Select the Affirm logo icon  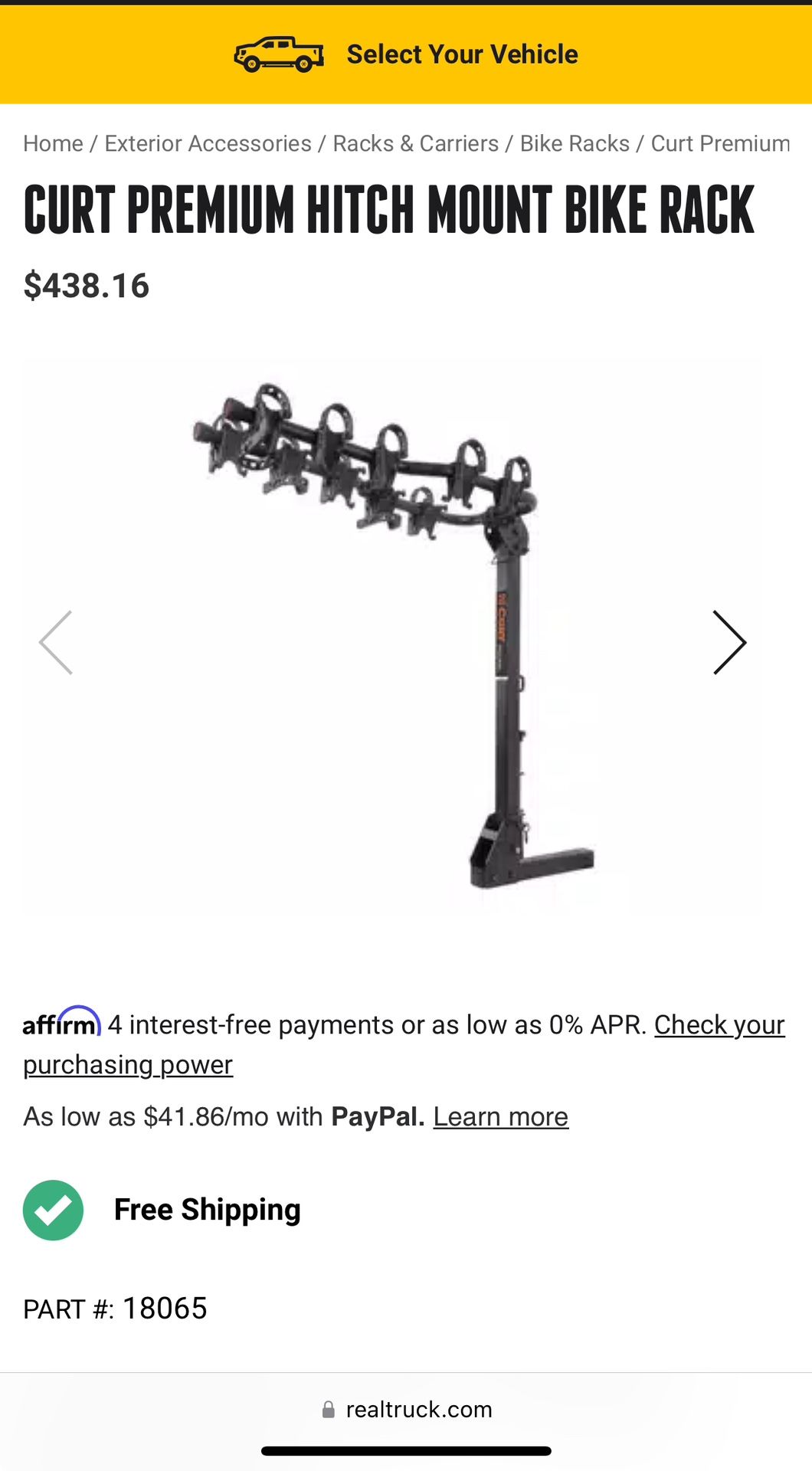tap(62, 1024)
